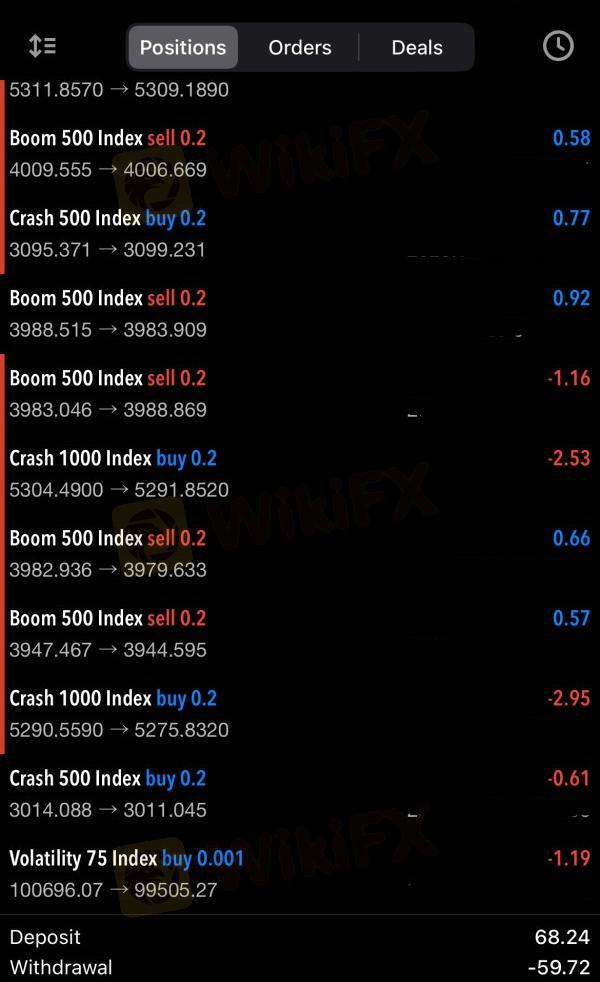Screen dimensions: 600x982
Task: Switch to the Orders tab
Action: pos(299,47)
